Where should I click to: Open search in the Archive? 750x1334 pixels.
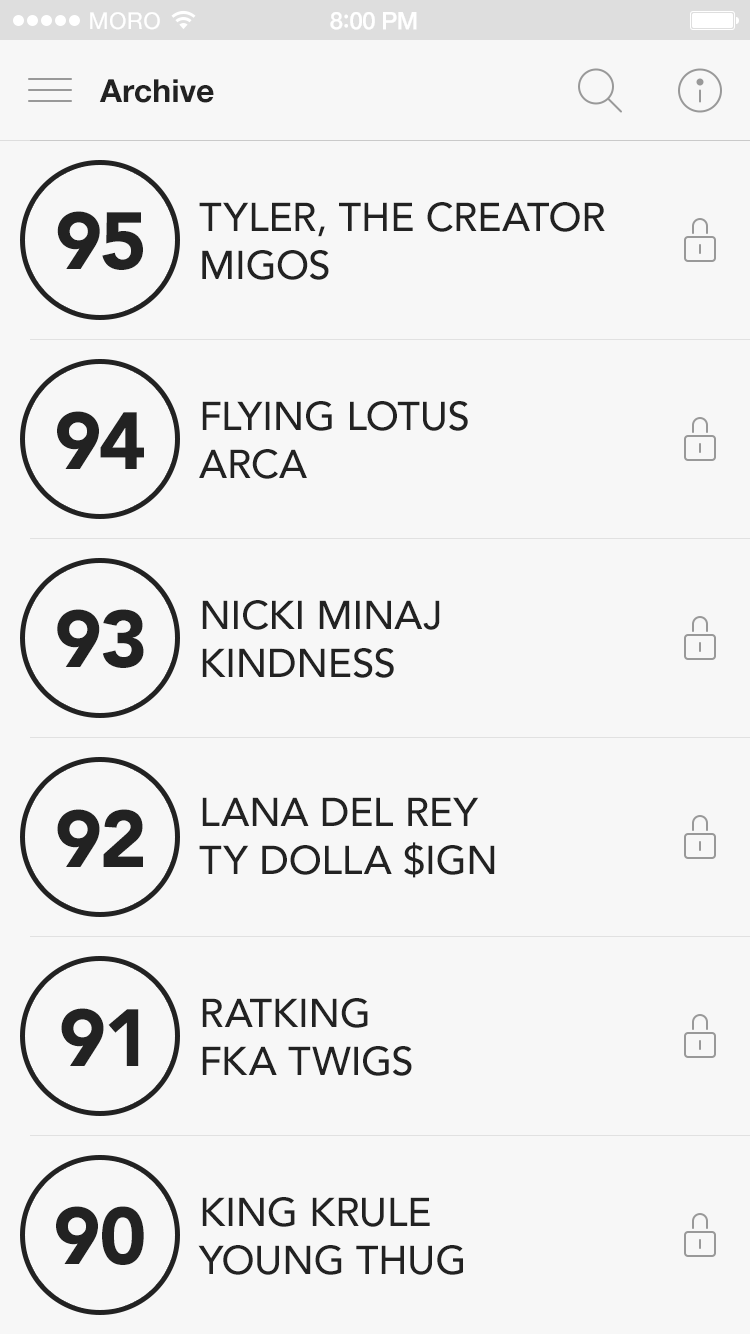pyautogui.click(x=600, y=91)
